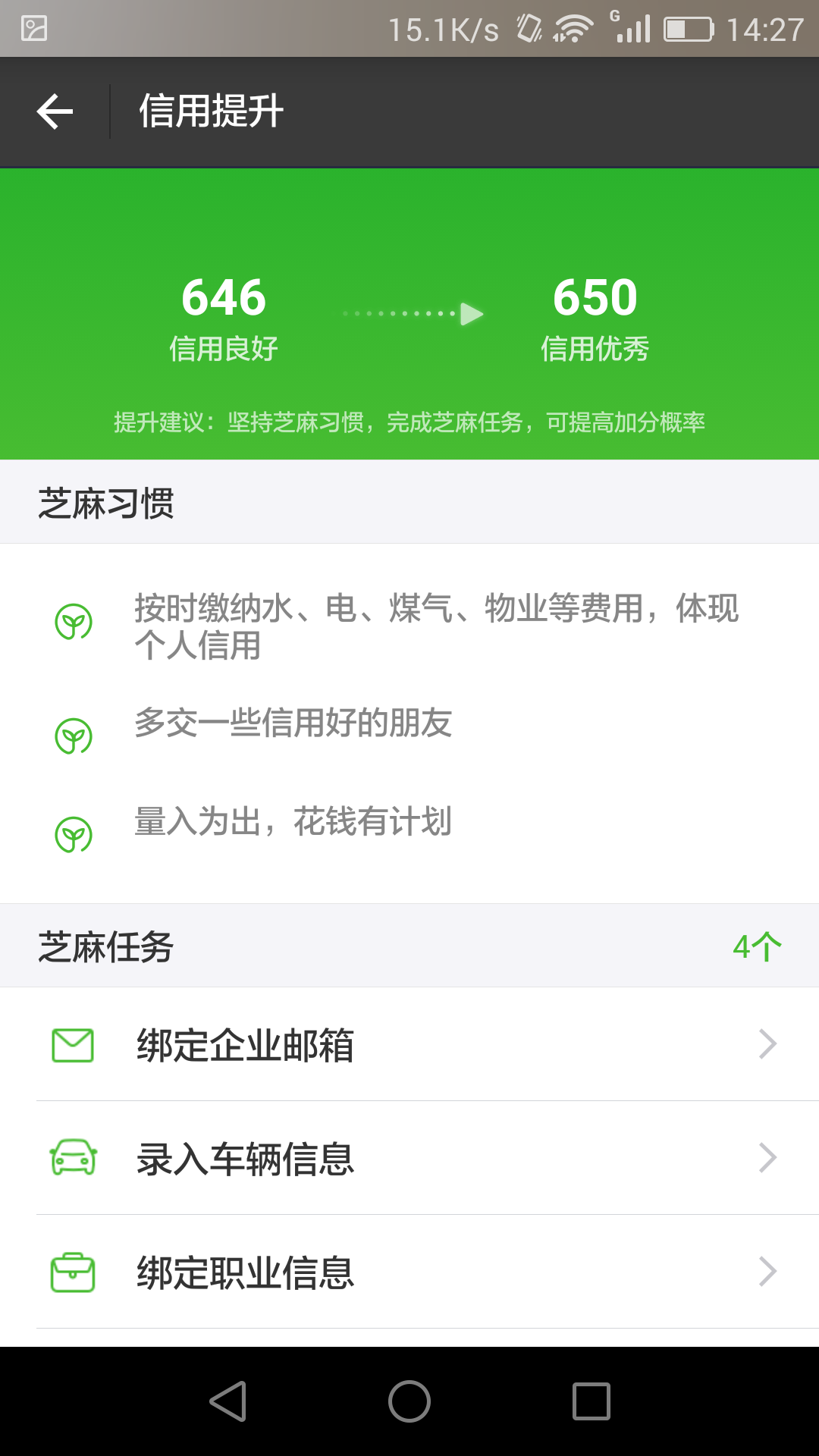This screenshot has width=819, height=1456.
Task: Click the car icon for 录入车辆信息
Action: (72, 1158)
